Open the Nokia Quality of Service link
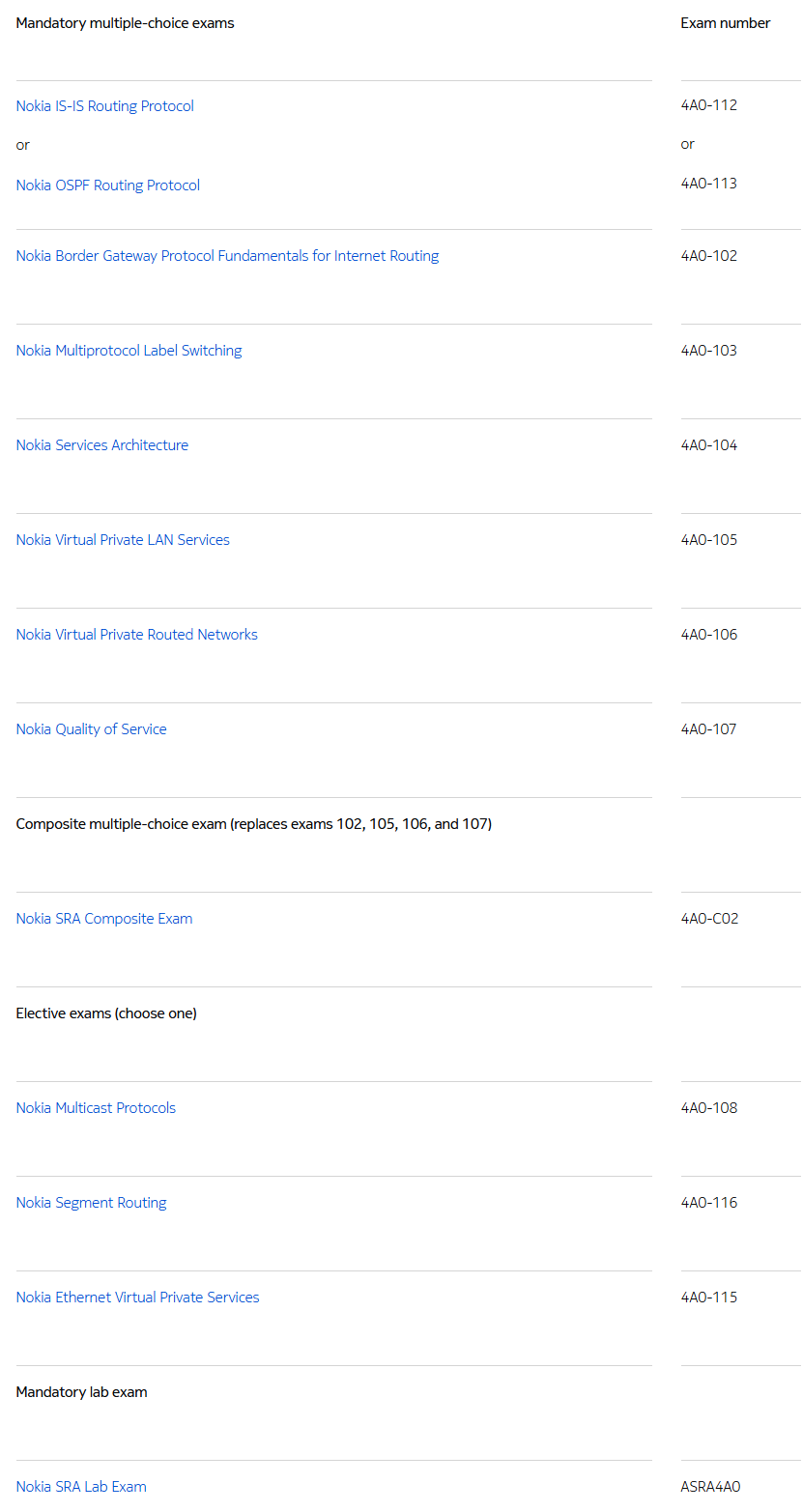 (91, 729)
